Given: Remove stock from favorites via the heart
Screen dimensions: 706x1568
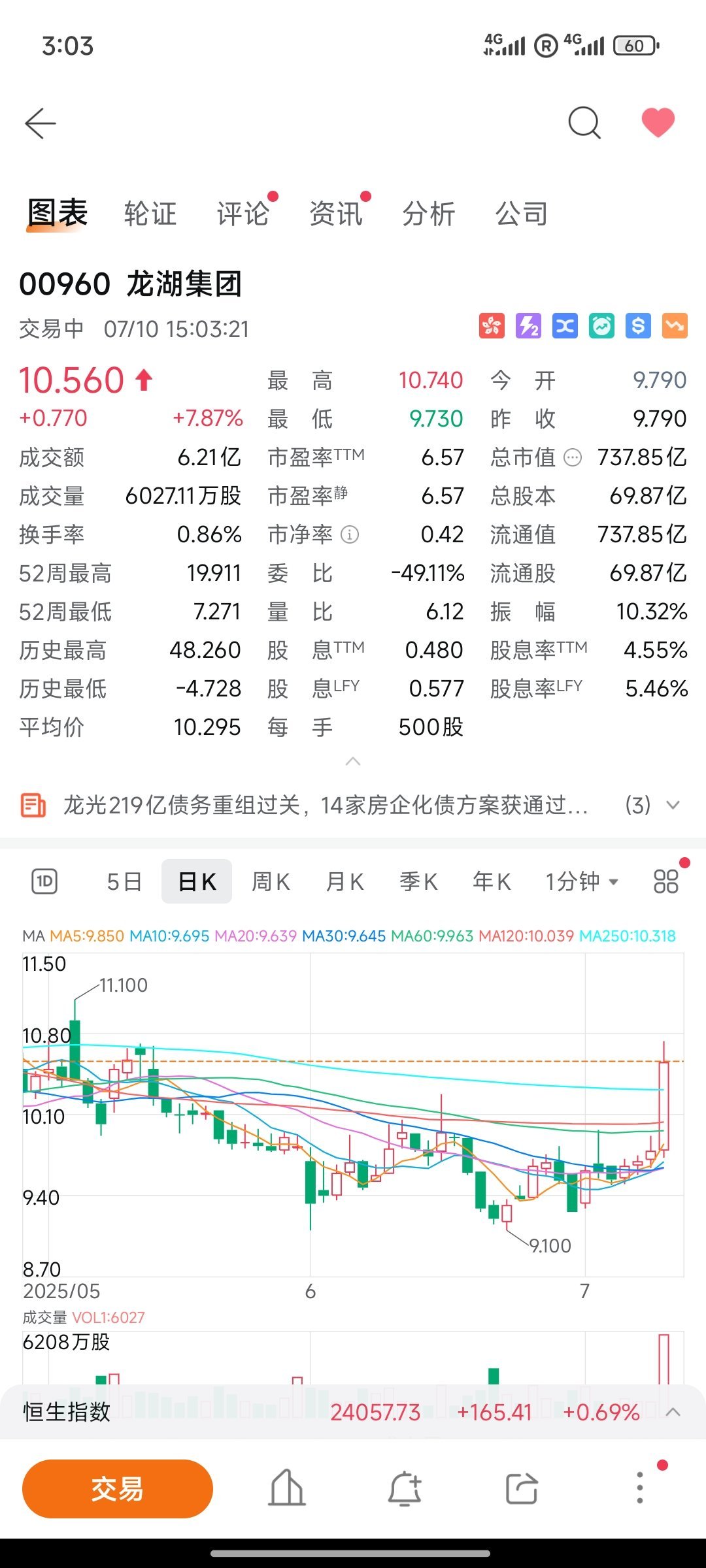Looking at the screenshot, I should coord(658,123).
